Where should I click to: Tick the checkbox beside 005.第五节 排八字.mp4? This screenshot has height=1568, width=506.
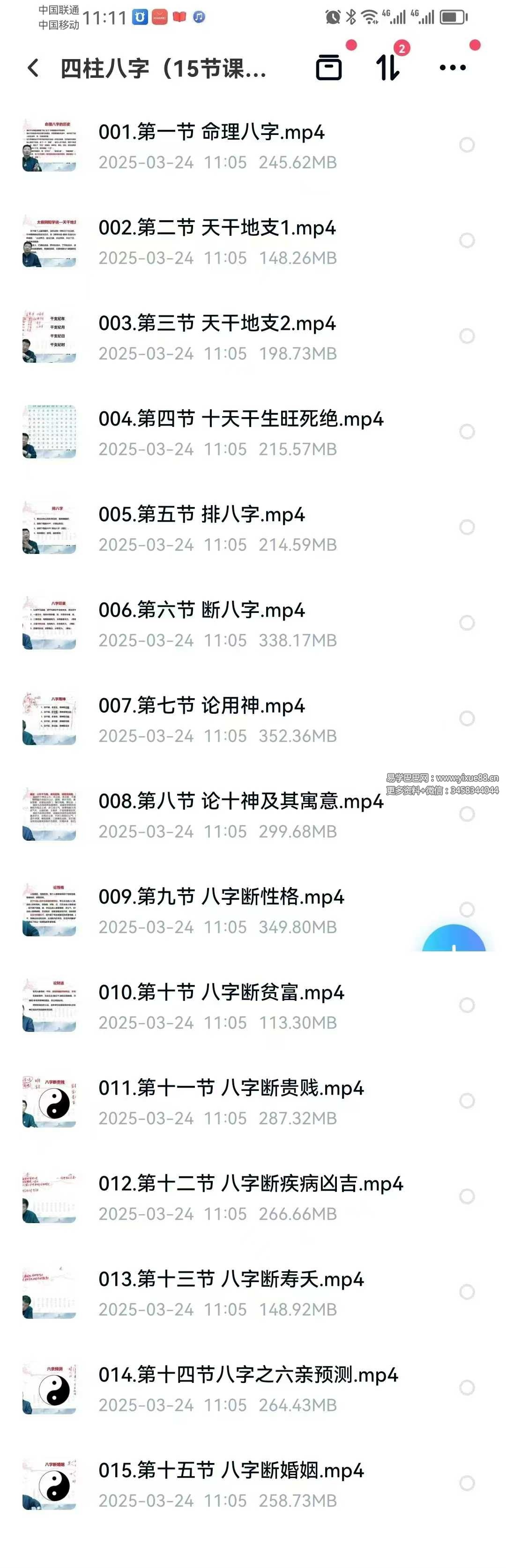467,527
